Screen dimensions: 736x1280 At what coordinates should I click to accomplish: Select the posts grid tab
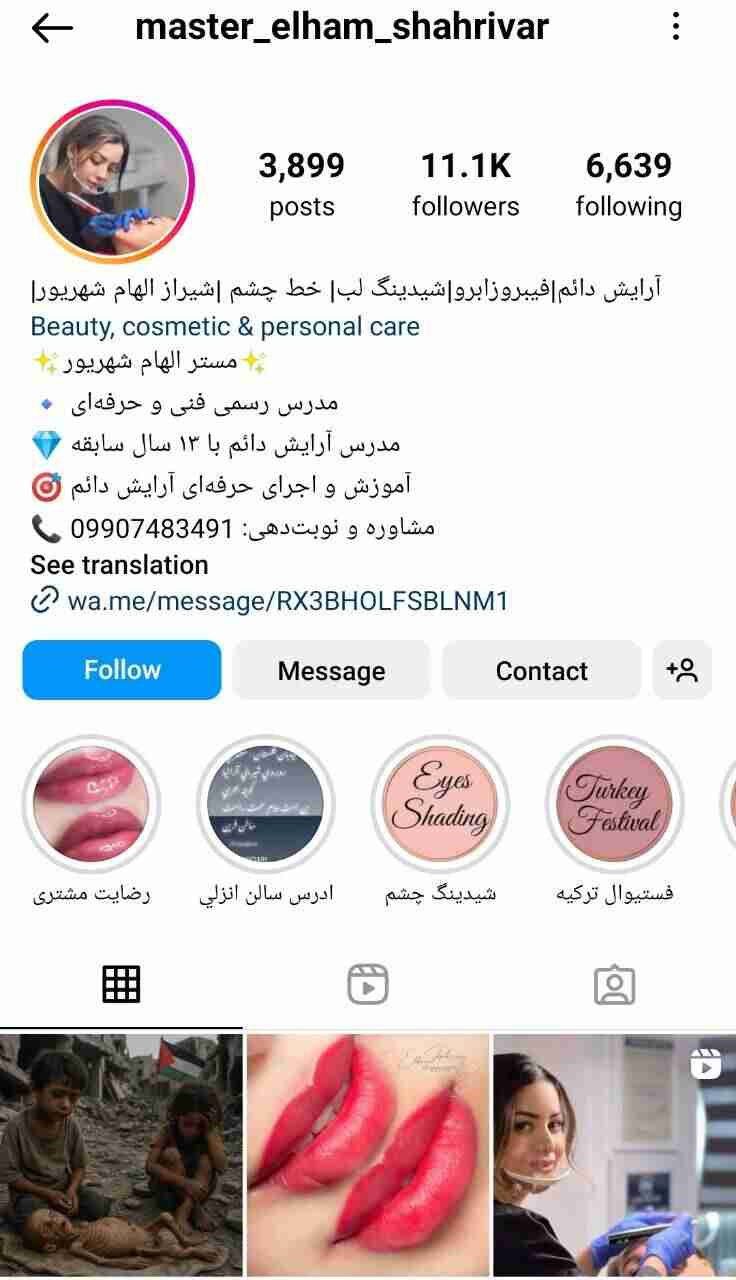point(121,985)
